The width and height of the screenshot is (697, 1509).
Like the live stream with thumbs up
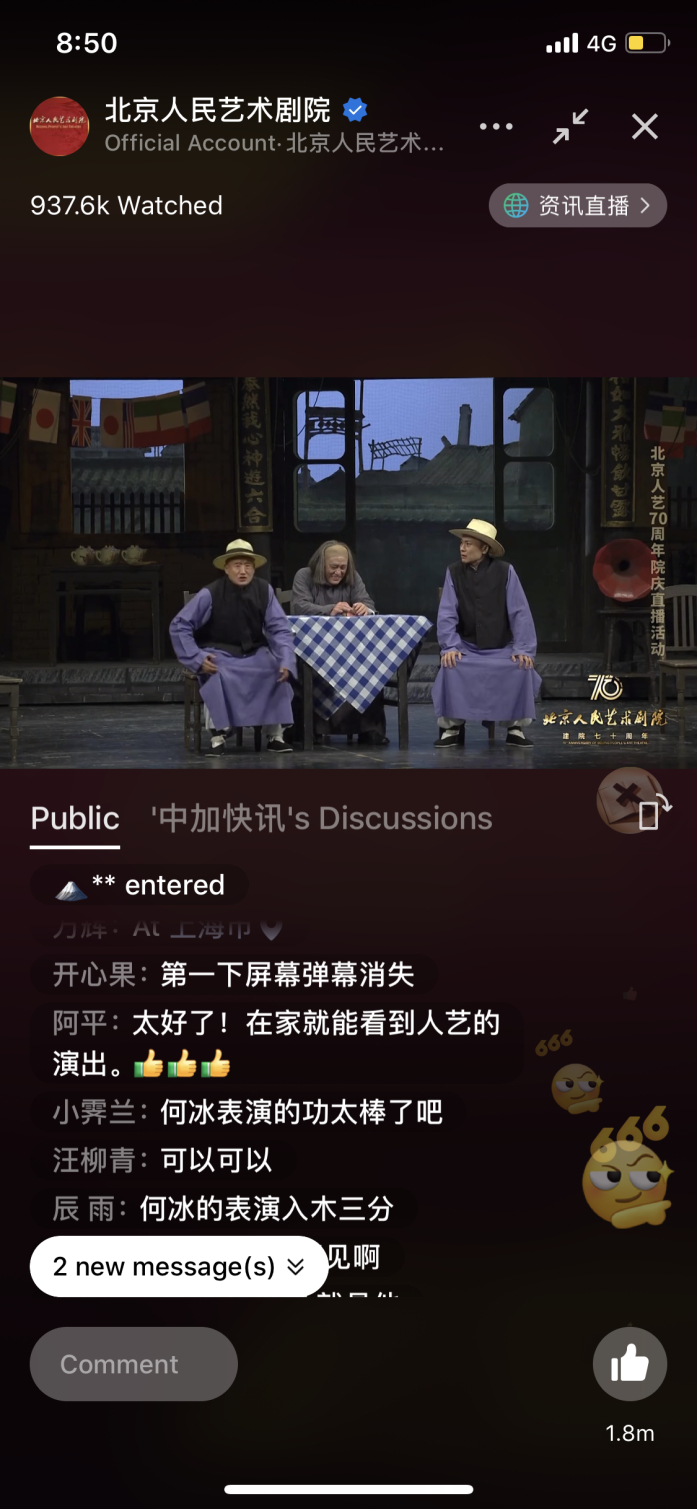coord(629,1364)
